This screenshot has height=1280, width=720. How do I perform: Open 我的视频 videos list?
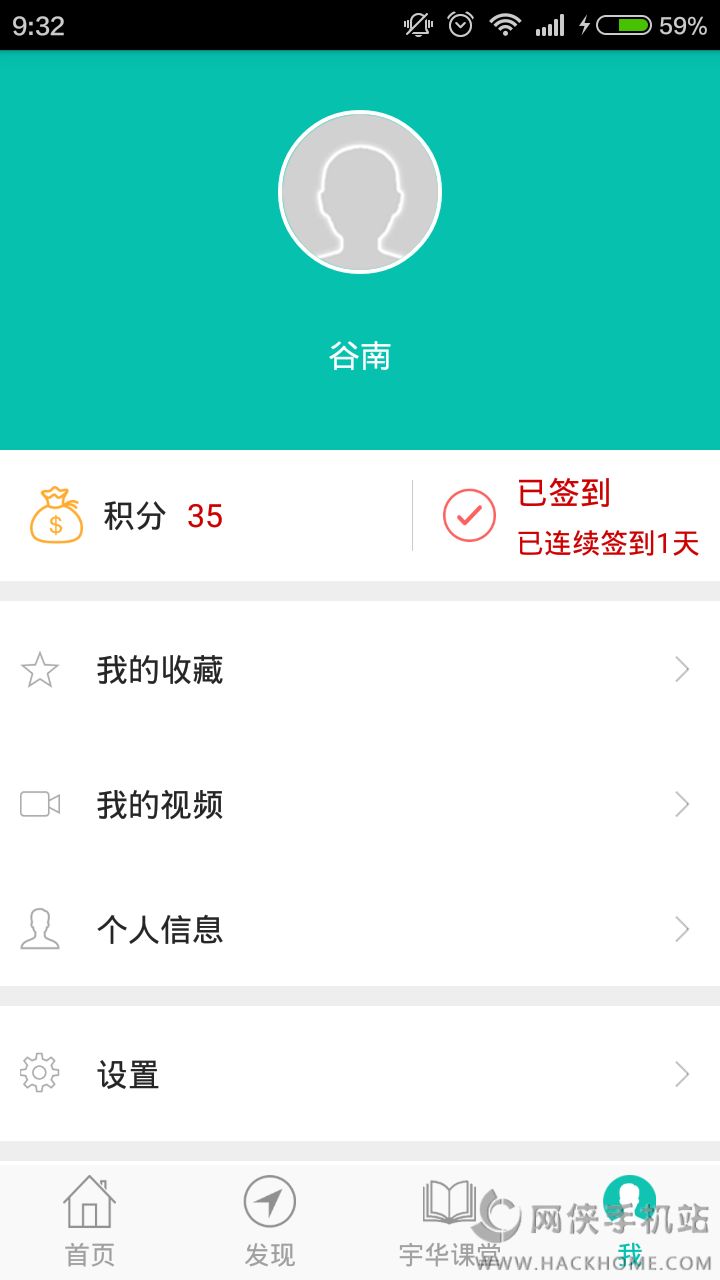coord(360,804)
